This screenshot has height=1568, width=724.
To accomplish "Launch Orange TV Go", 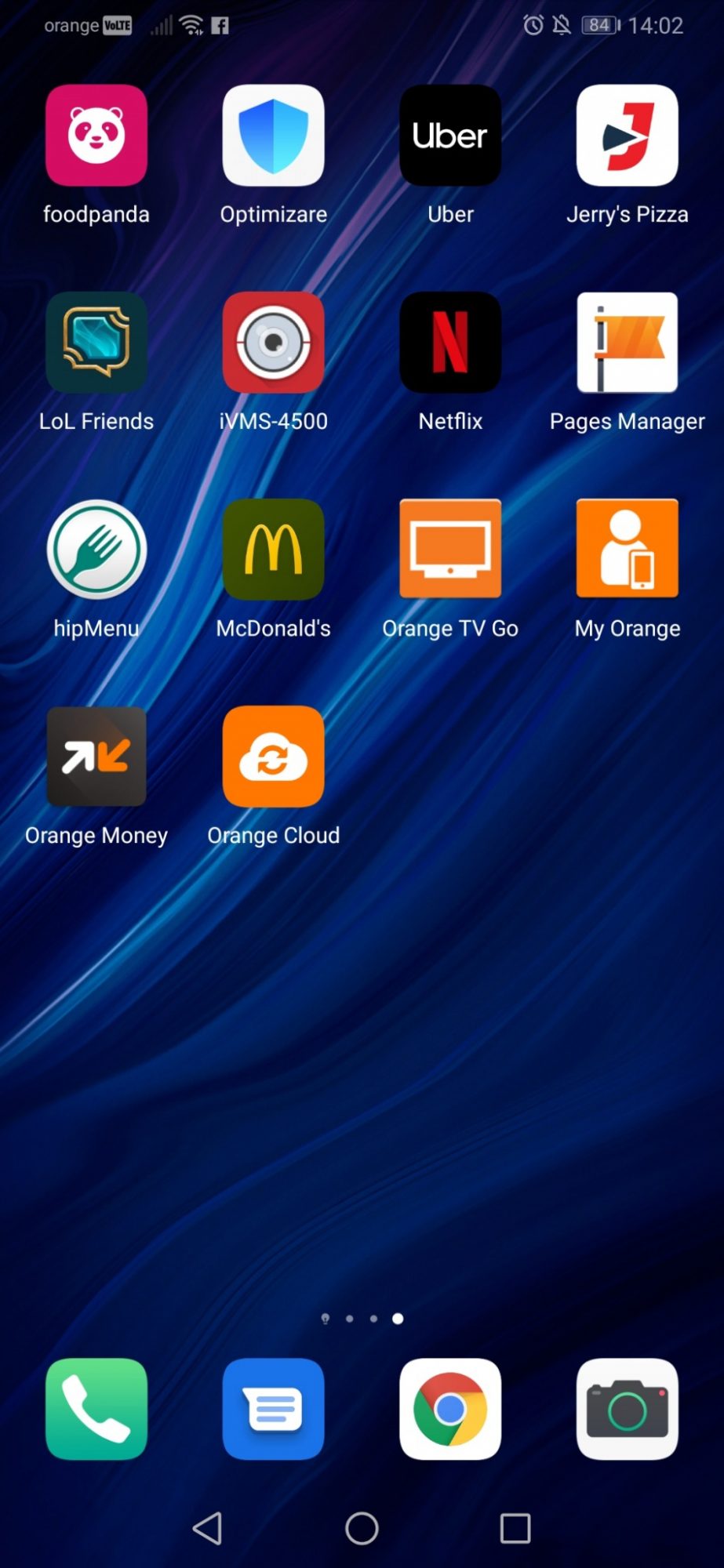I will tap(450, 550).
